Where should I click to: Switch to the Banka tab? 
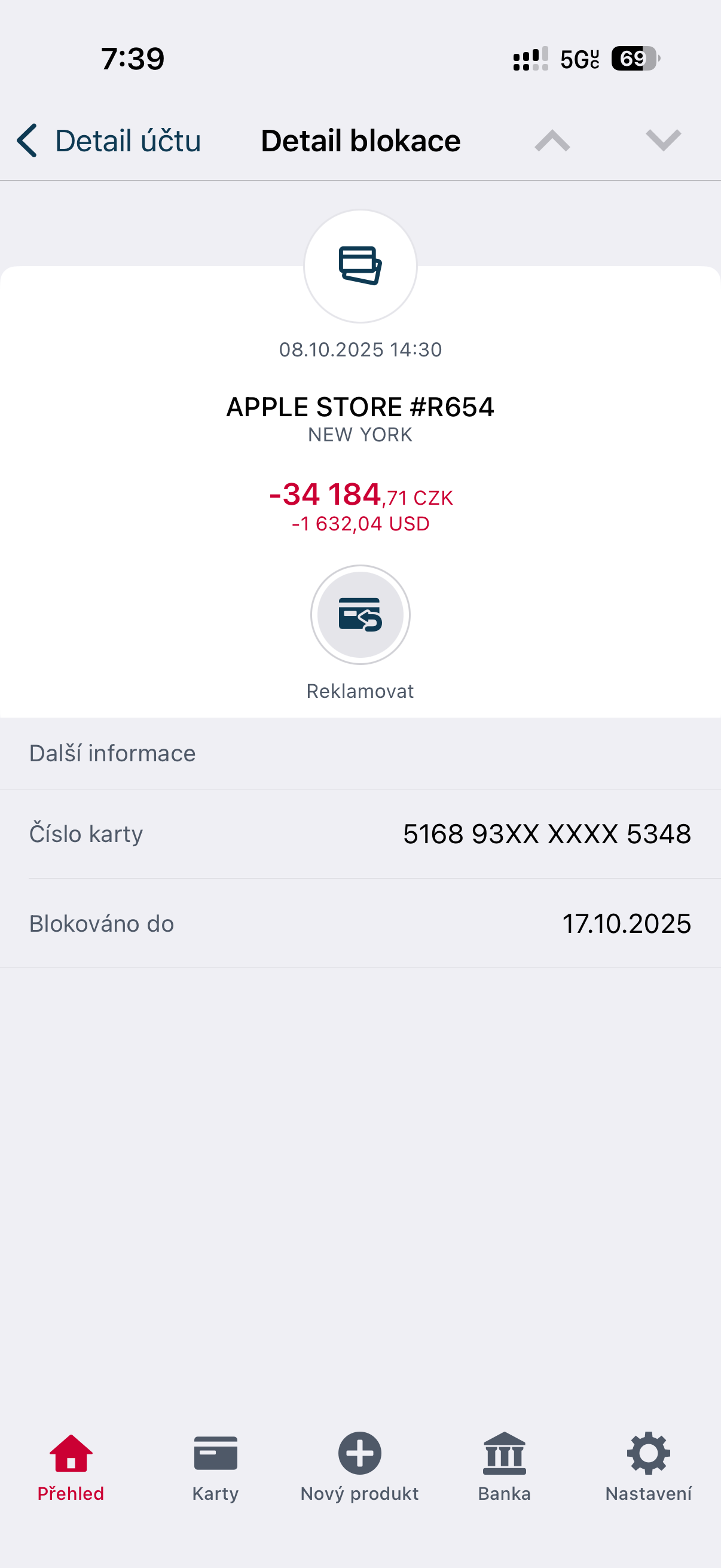[x=504, y=1467]
